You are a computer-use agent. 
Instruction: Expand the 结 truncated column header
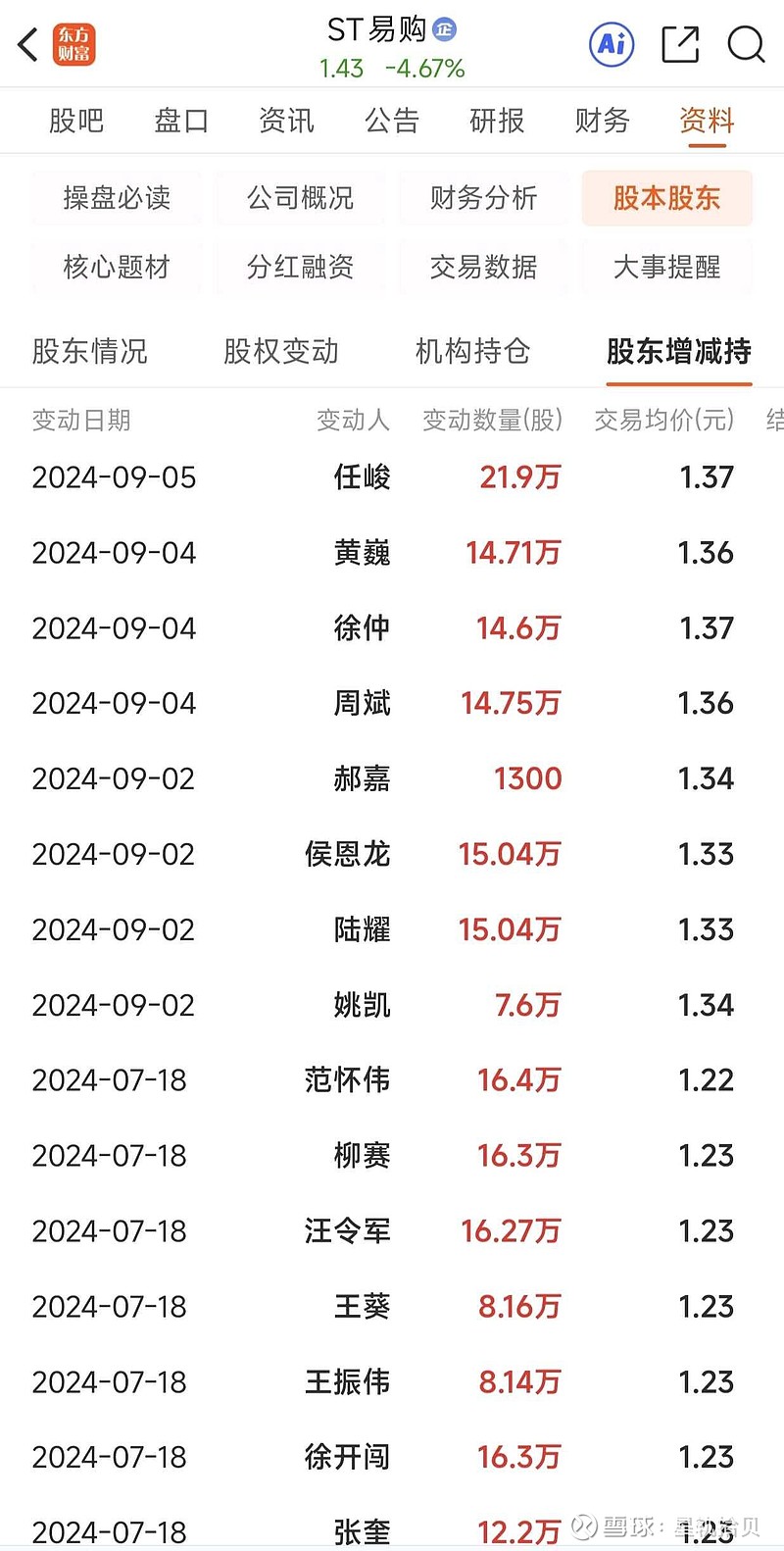click(774, 420)
